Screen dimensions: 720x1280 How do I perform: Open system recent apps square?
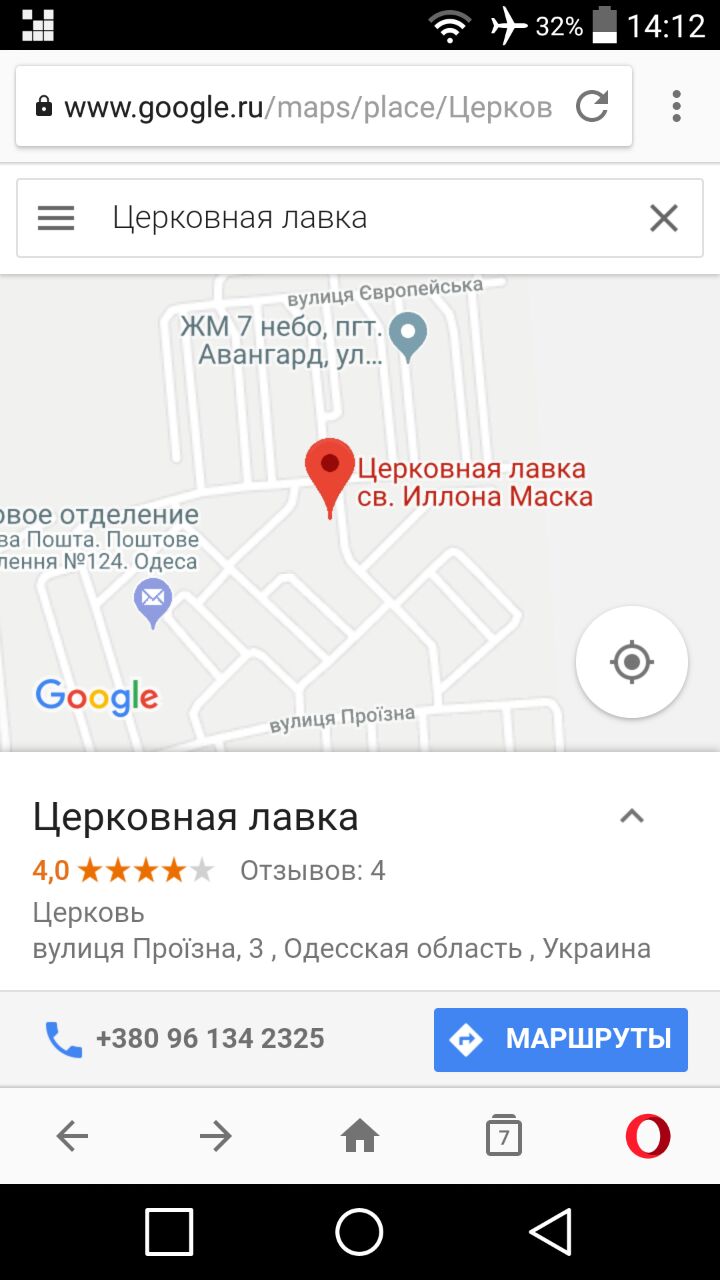pos(169,1231)
